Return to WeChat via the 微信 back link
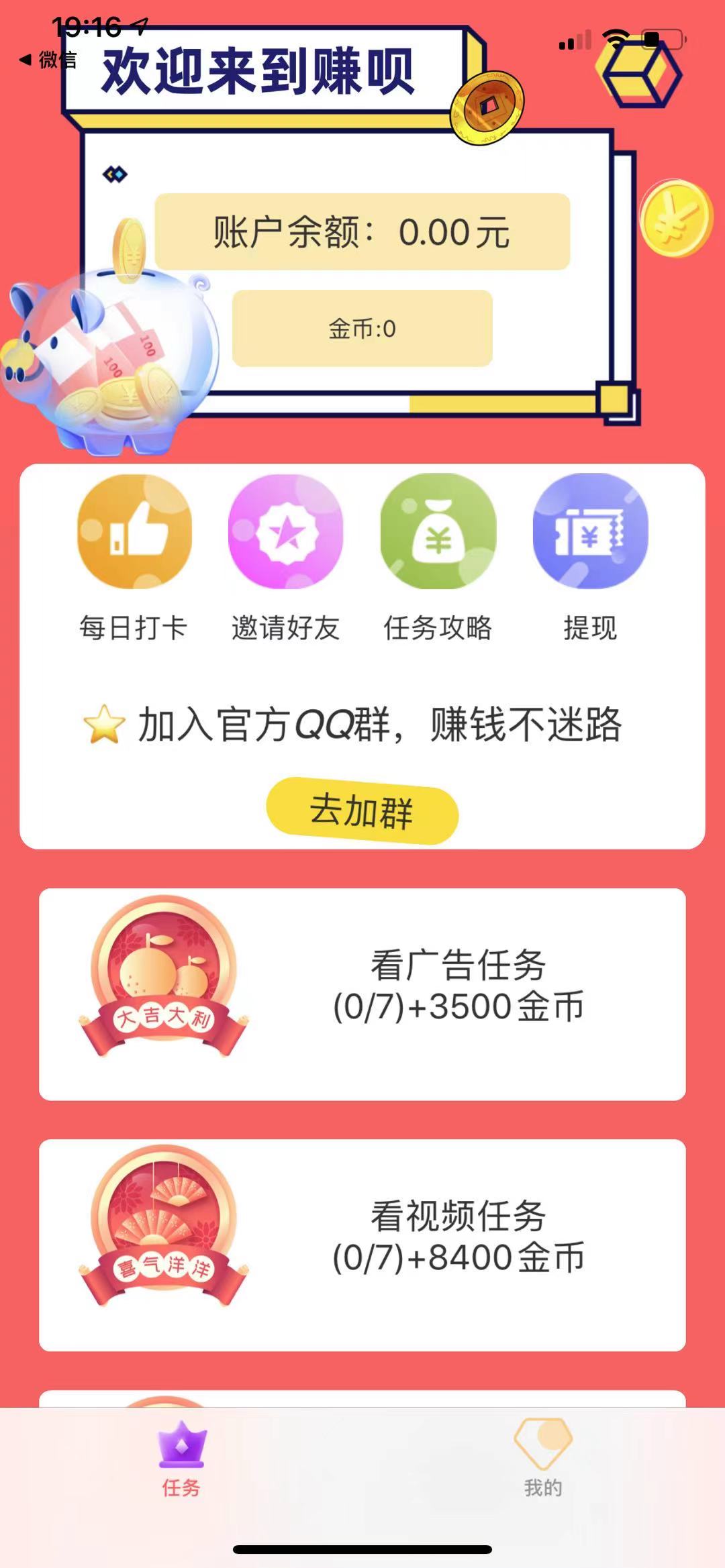 47,60
